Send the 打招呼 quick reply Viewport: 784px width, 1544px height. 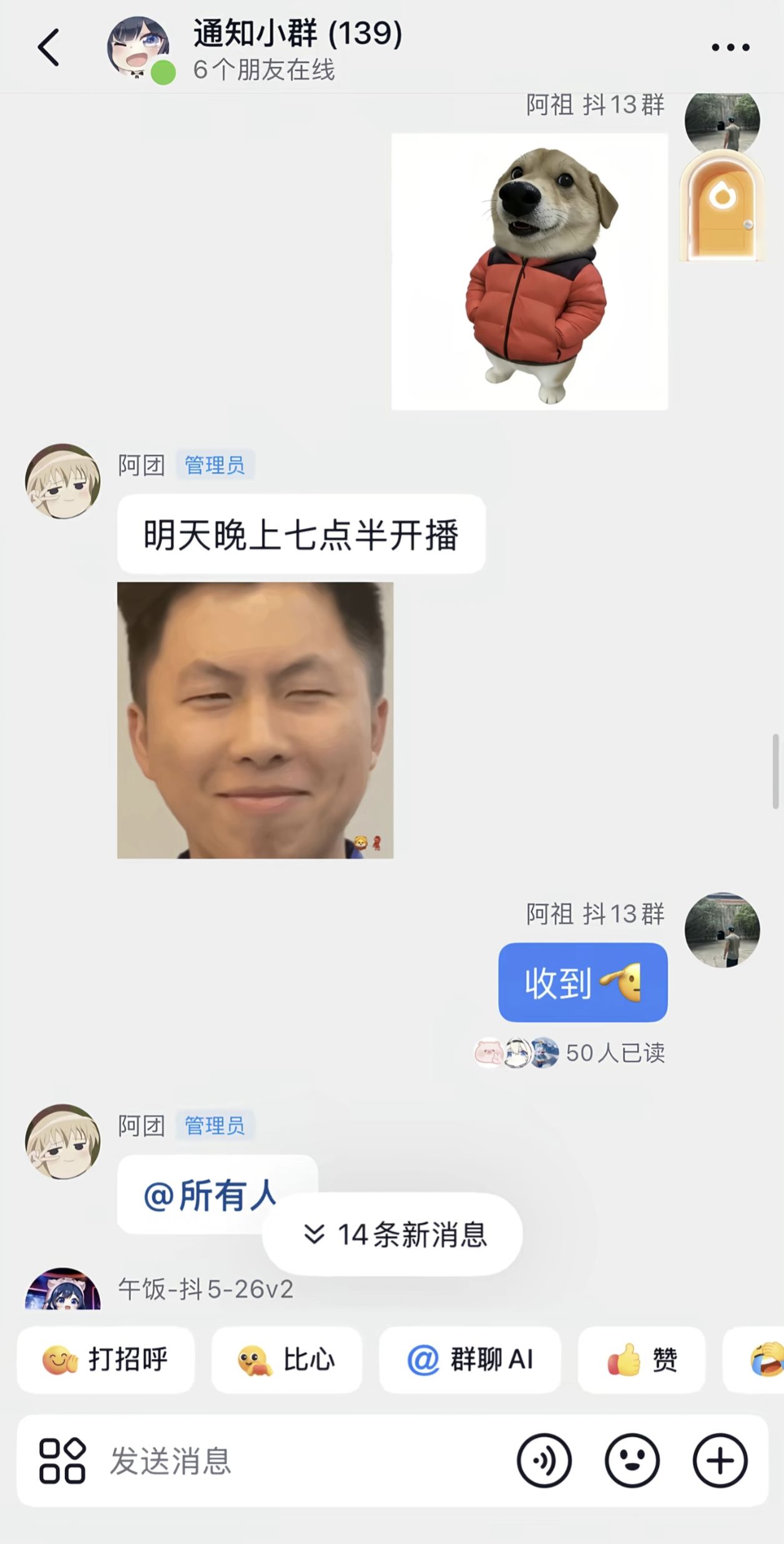click(105, 1360)
